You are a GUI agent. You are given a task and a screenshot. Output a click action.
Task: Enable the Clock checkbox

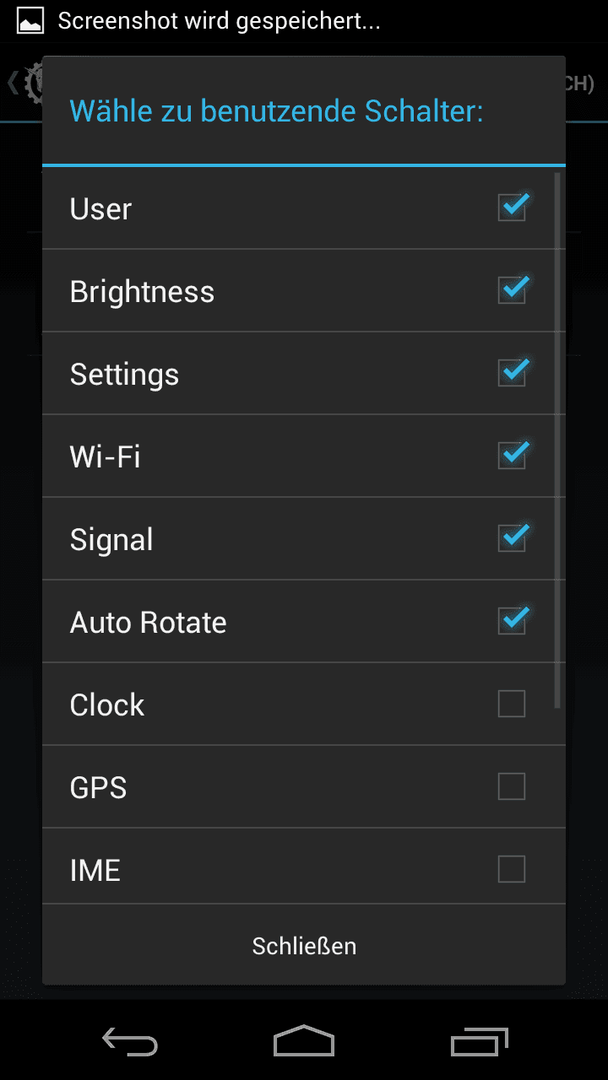coord(512,704)
